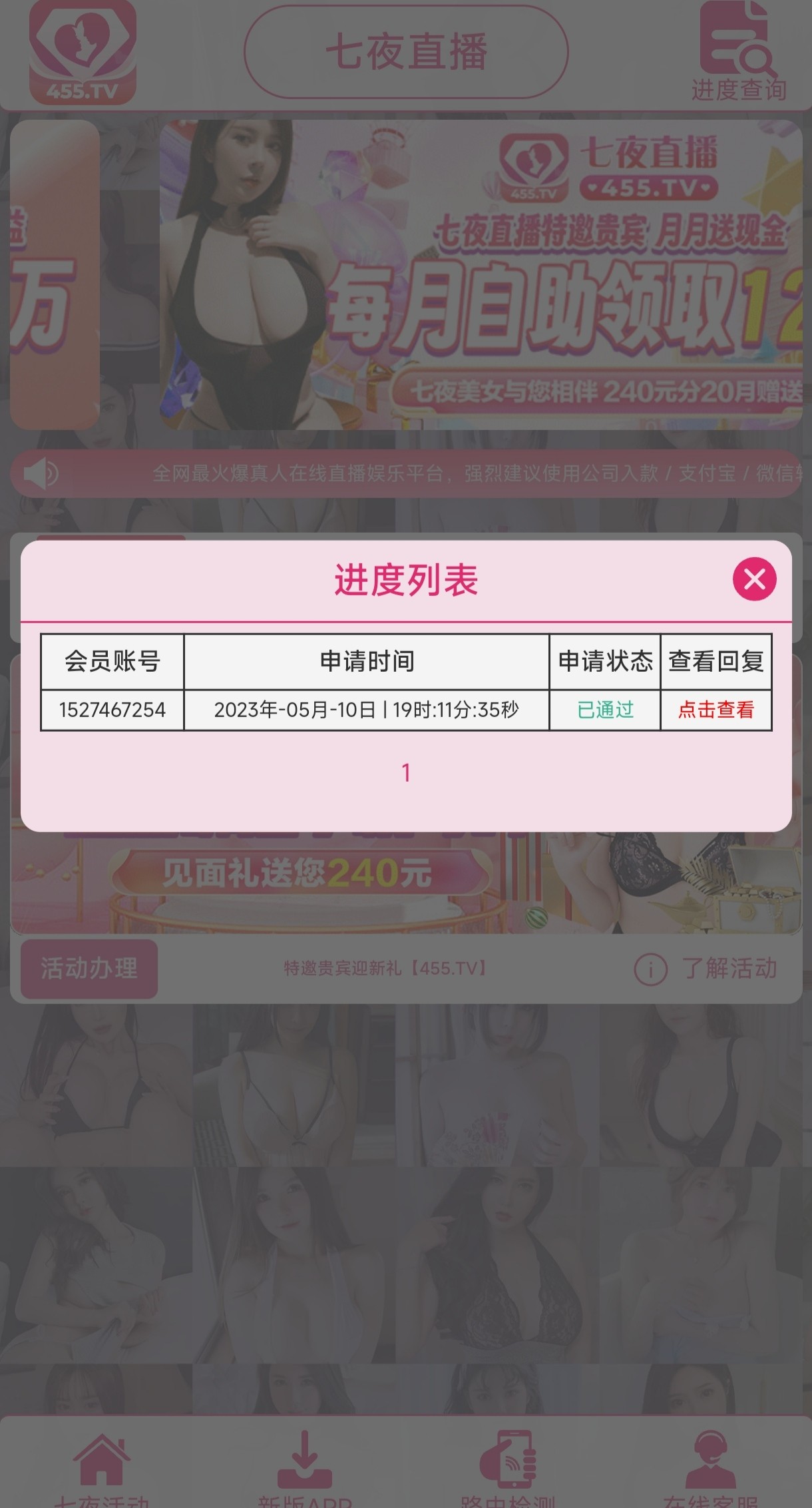
Task: Open the 每月自助领取 promotion banner
Action: pyautogui.click(x=481, y=274)
